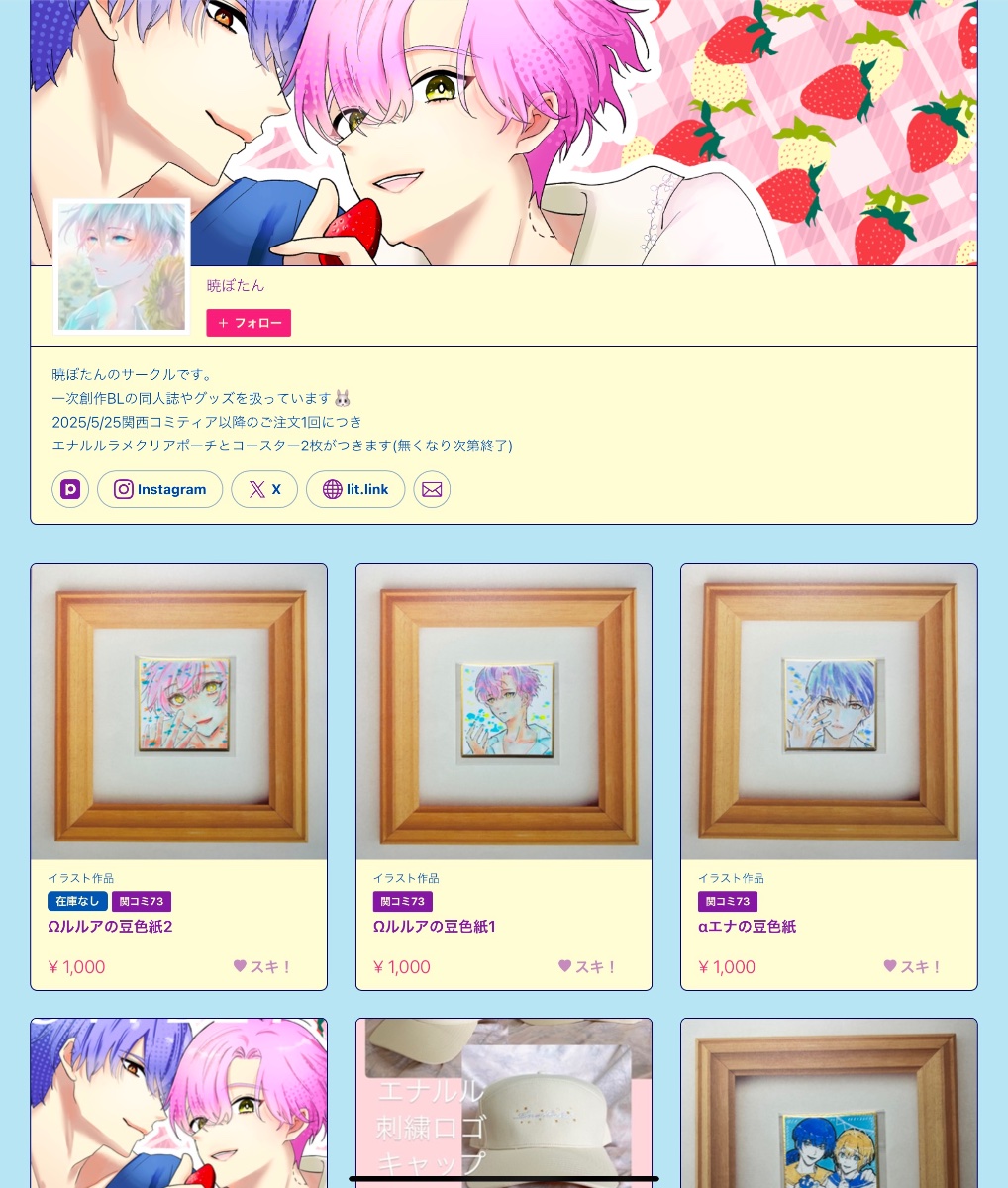The image size is (1008, 1188).
Task: Open the αエナの豆色紙 product card
Action: click(x=829, y=713)
